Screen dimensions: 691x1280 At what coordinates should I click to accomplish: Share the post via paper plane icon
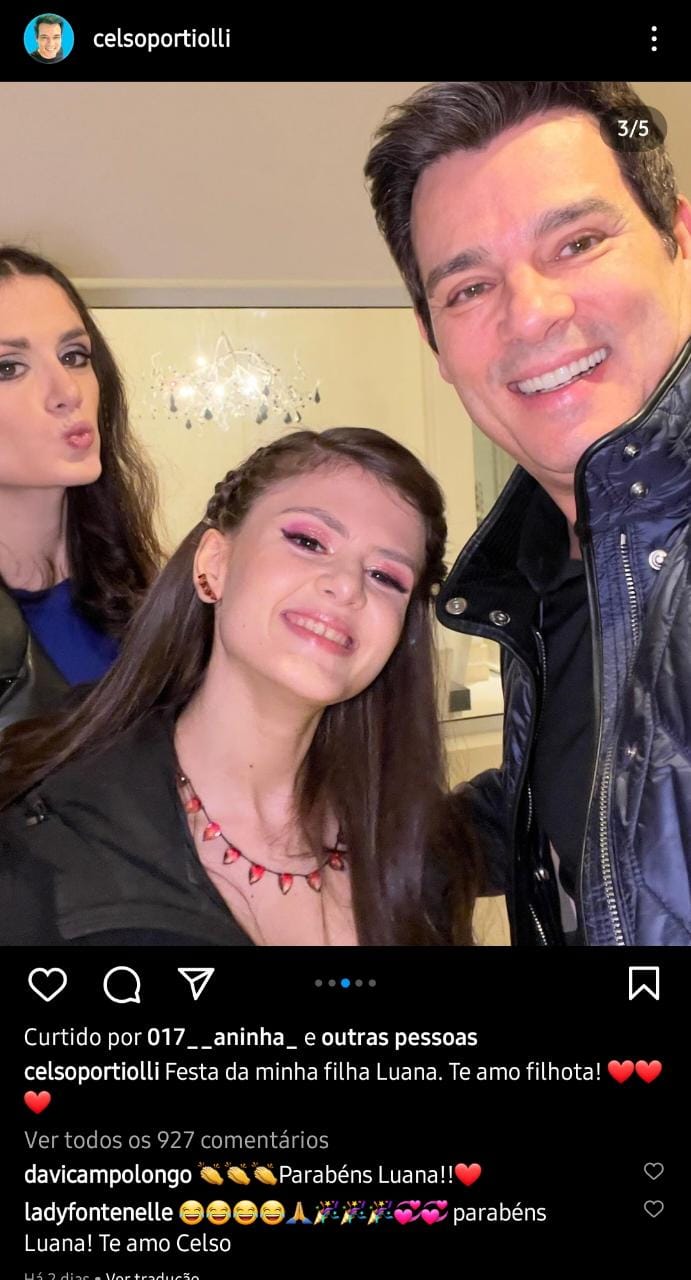pos(196,984)
